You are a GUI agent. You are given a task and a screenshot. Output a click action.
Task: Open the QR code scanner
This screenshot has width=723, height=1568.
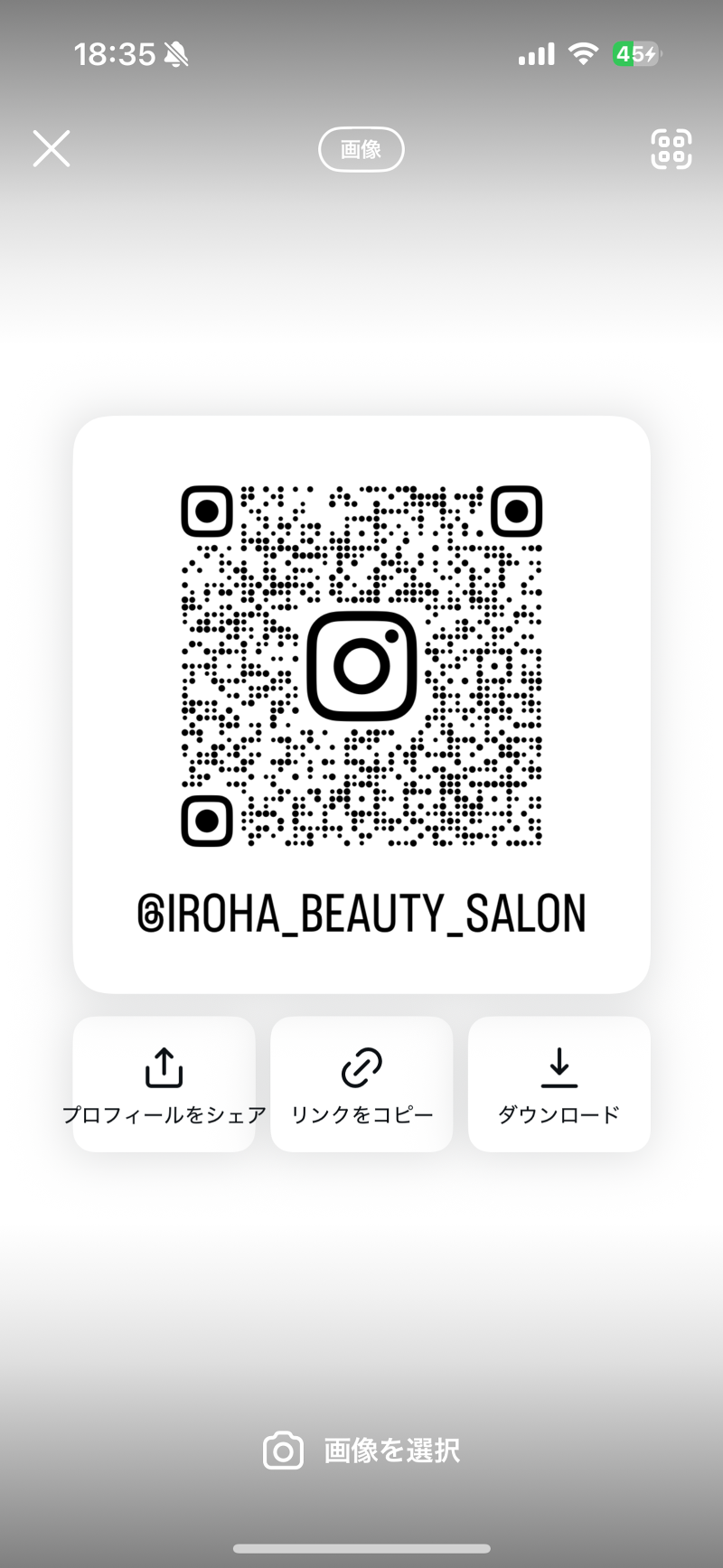pos(671,149)
